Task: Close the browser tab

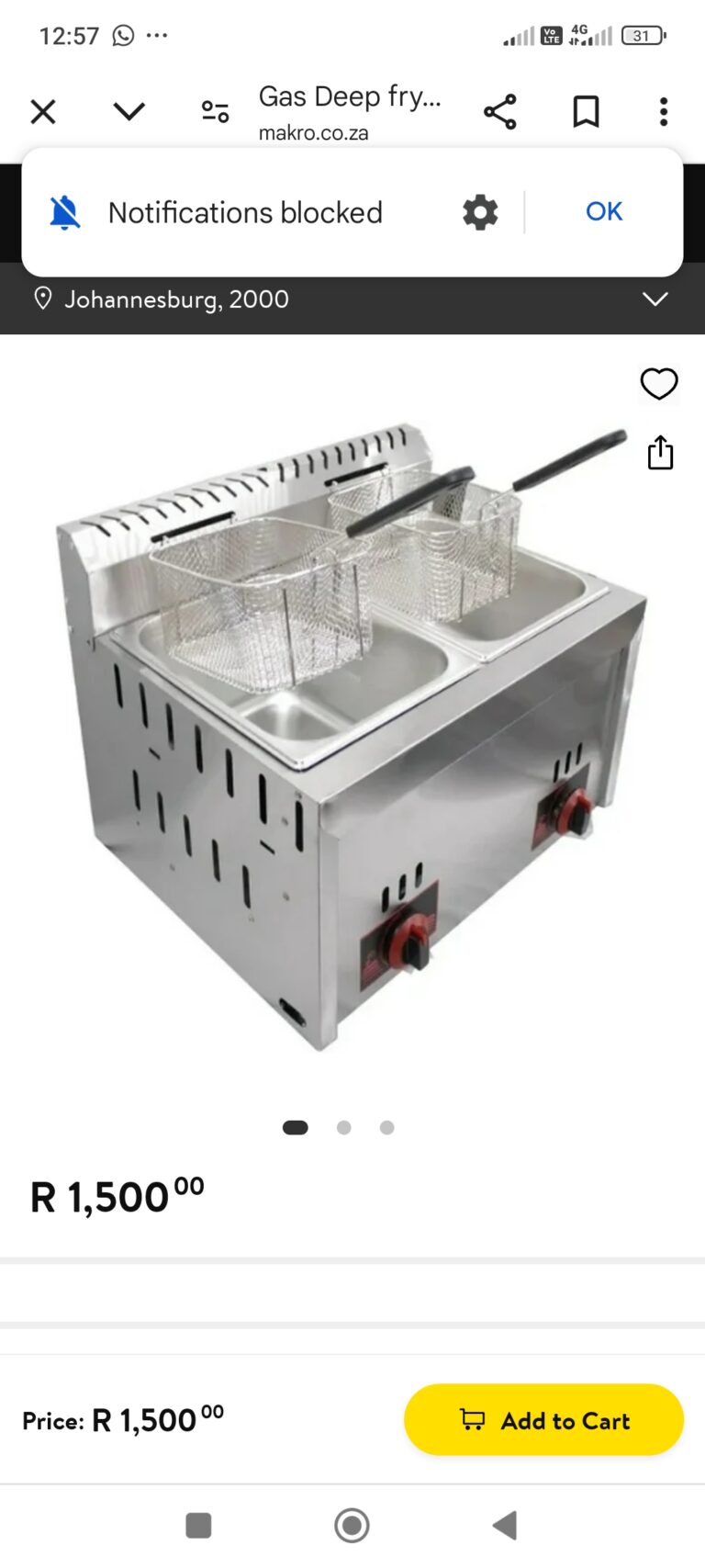Action: pyautogui.click(x=43, y=112)
